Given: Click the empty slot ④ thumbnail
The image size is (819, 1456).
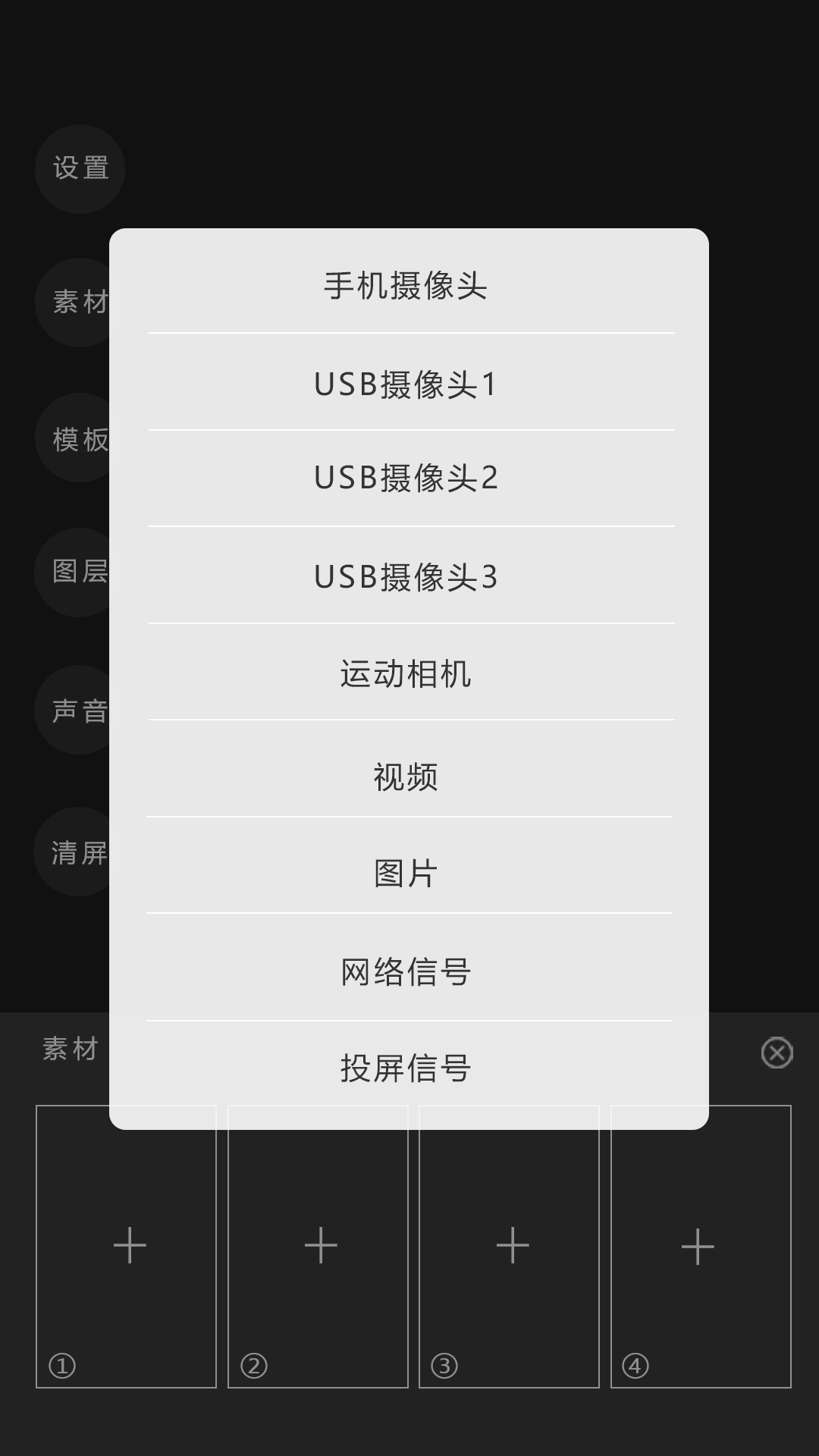Looking at the screenshot, I should (698, 1244).
